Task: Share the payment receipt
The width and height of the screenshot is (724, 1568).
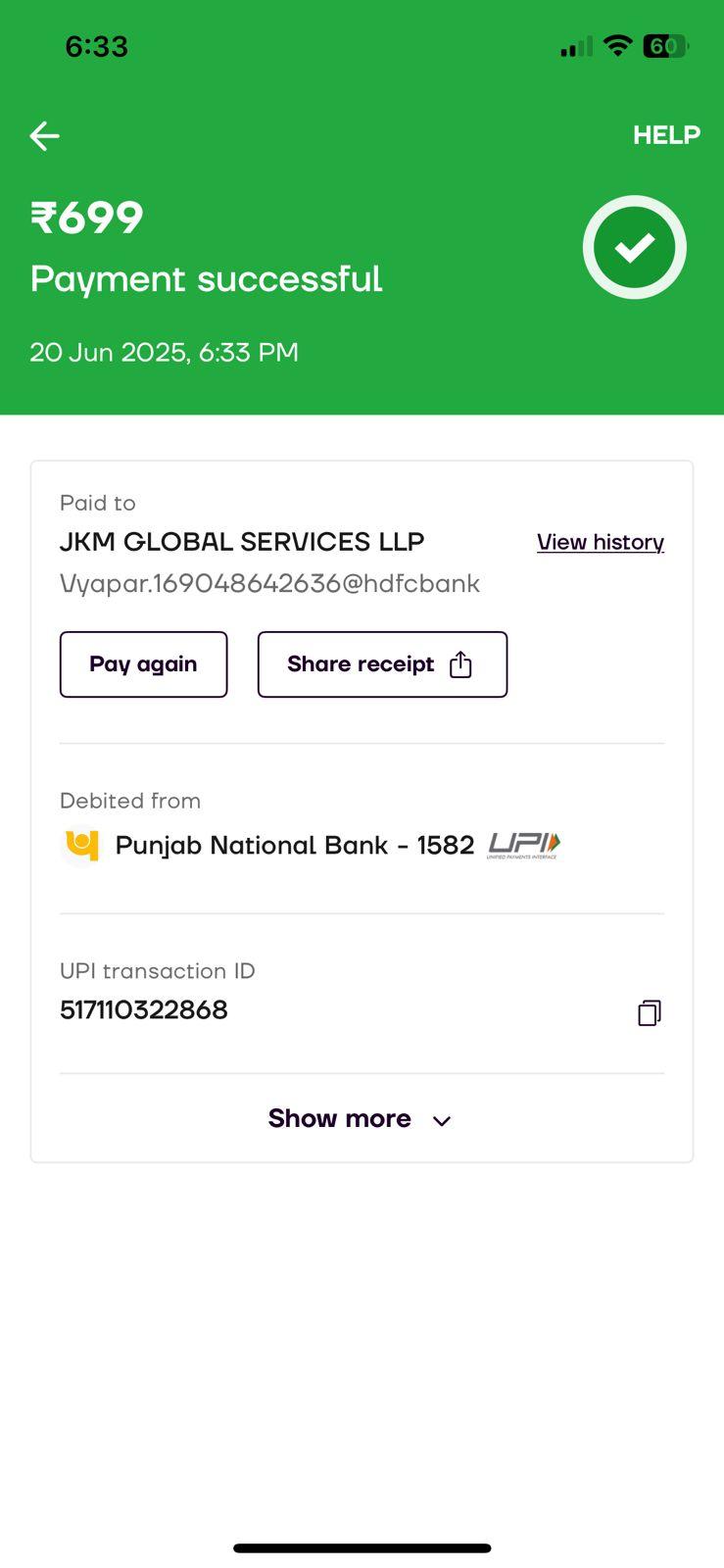Action: coord(382,664)
